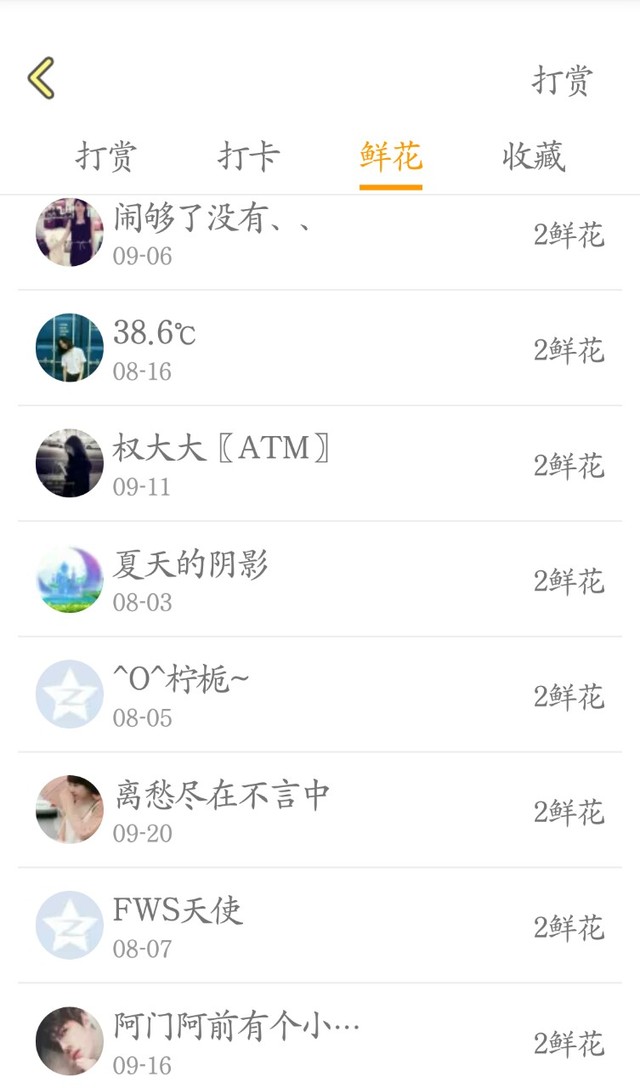
Task: View the FWS天使 row
Action: pos(320,926)
